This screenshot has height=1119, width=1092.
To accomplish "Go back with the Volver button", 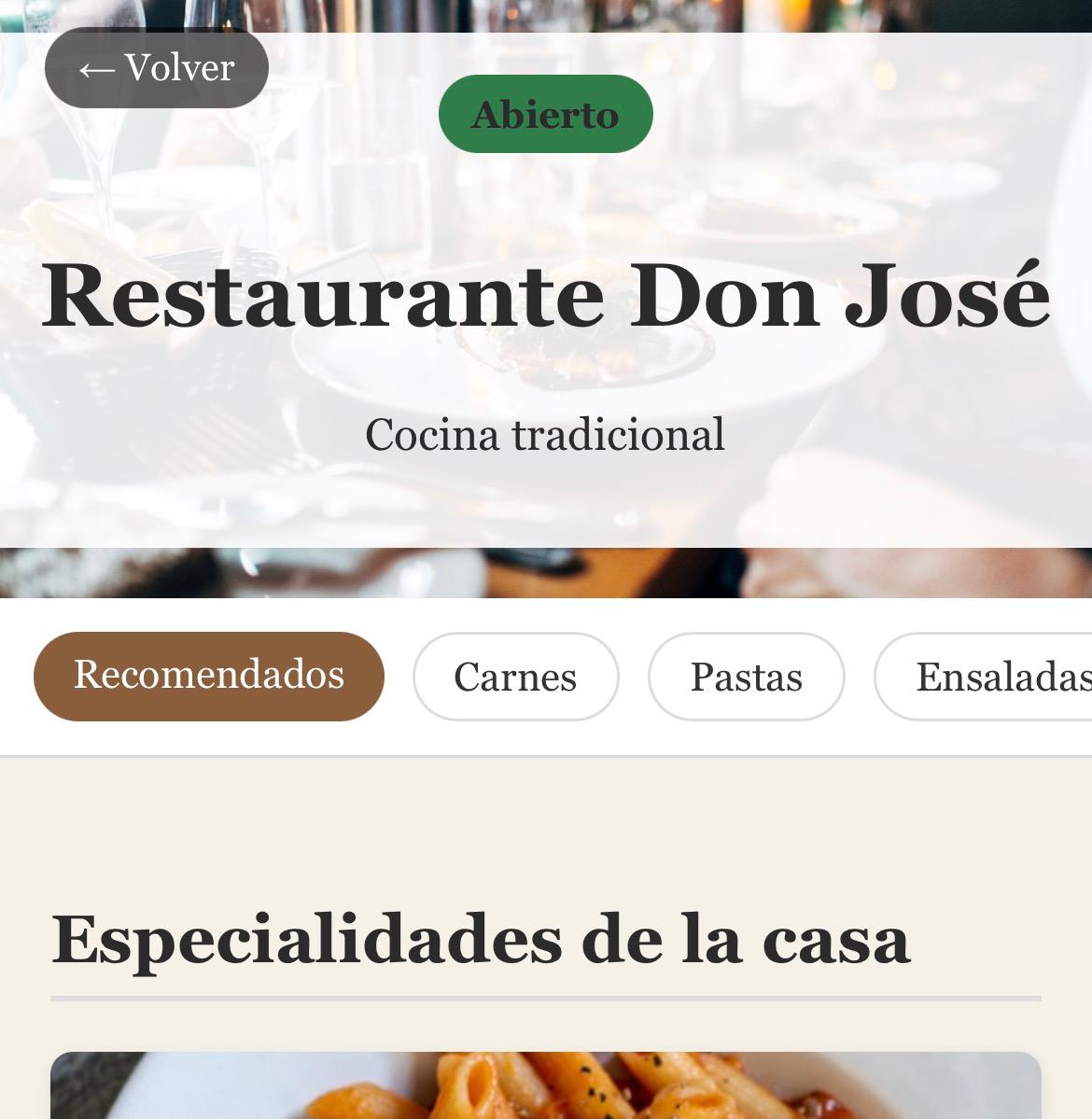I will tap(157, 68).
